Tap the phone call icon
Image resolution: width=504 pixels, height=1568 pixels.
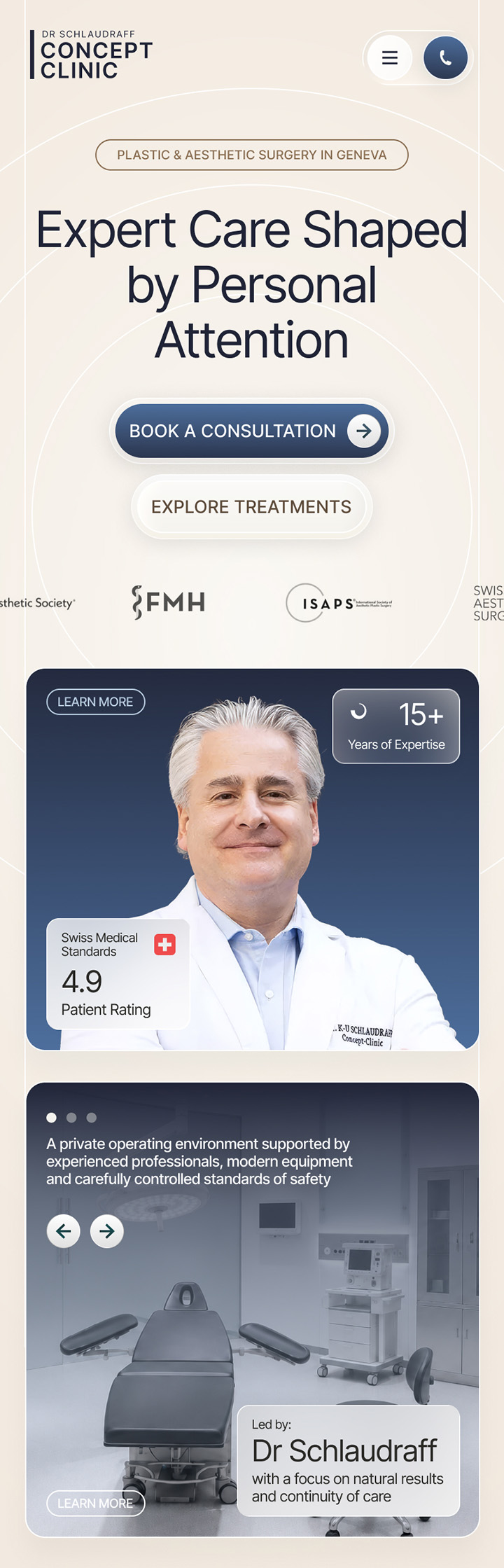pyautogui.click(x=445, y=57)
